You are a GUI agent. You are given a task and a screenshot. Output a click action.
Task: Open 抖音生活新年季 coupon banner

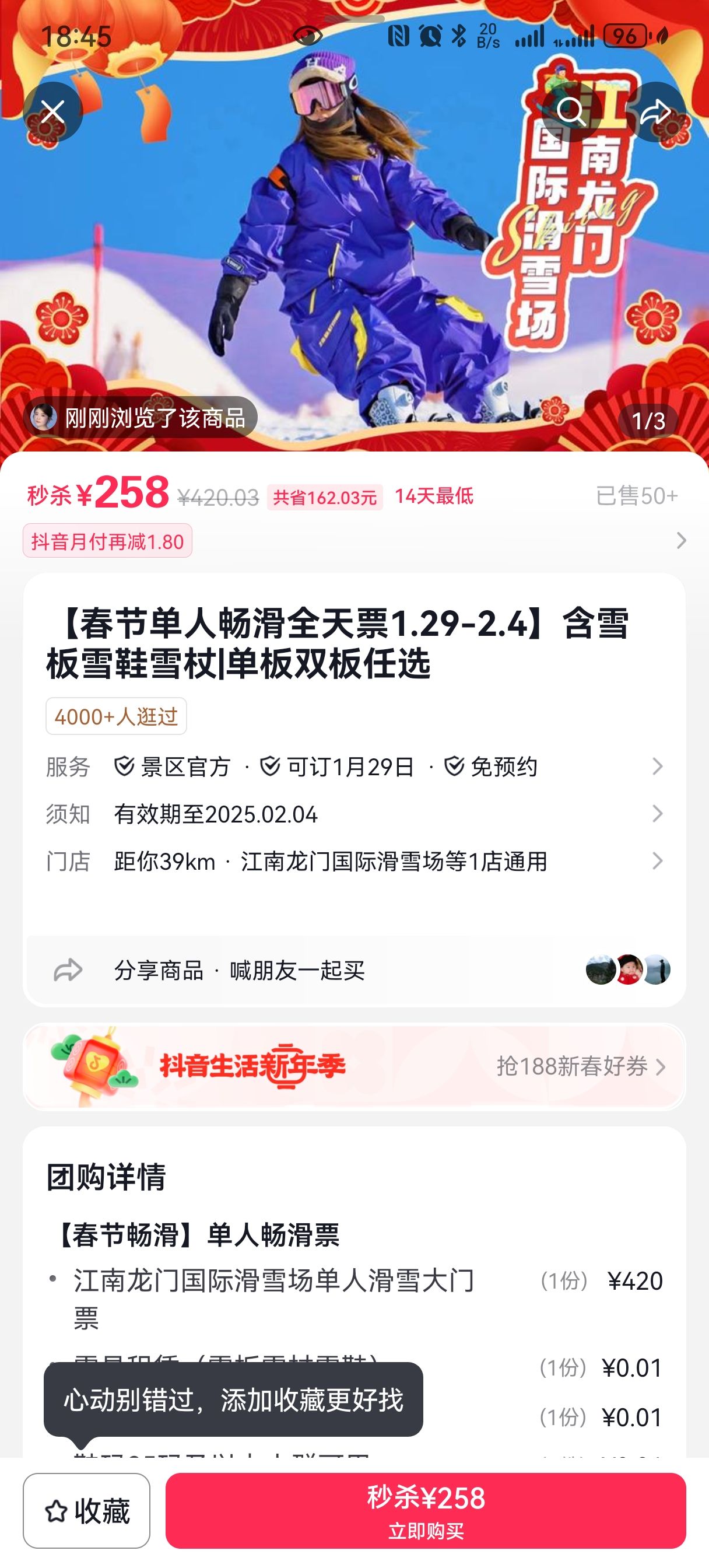pyautogui.click(x=354, y=1066)
